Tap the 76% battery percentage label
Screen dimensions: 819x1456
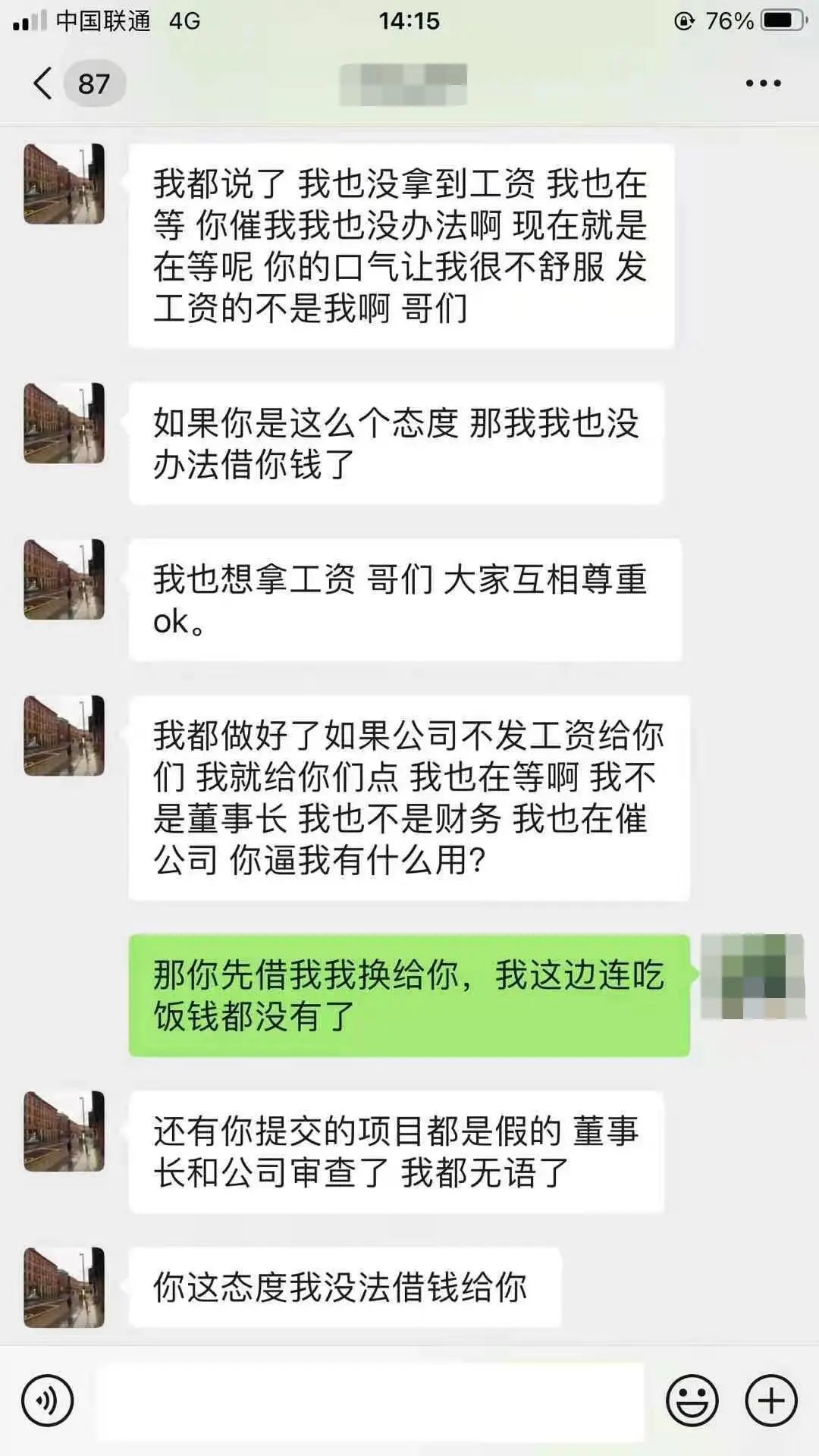(730, 21)
